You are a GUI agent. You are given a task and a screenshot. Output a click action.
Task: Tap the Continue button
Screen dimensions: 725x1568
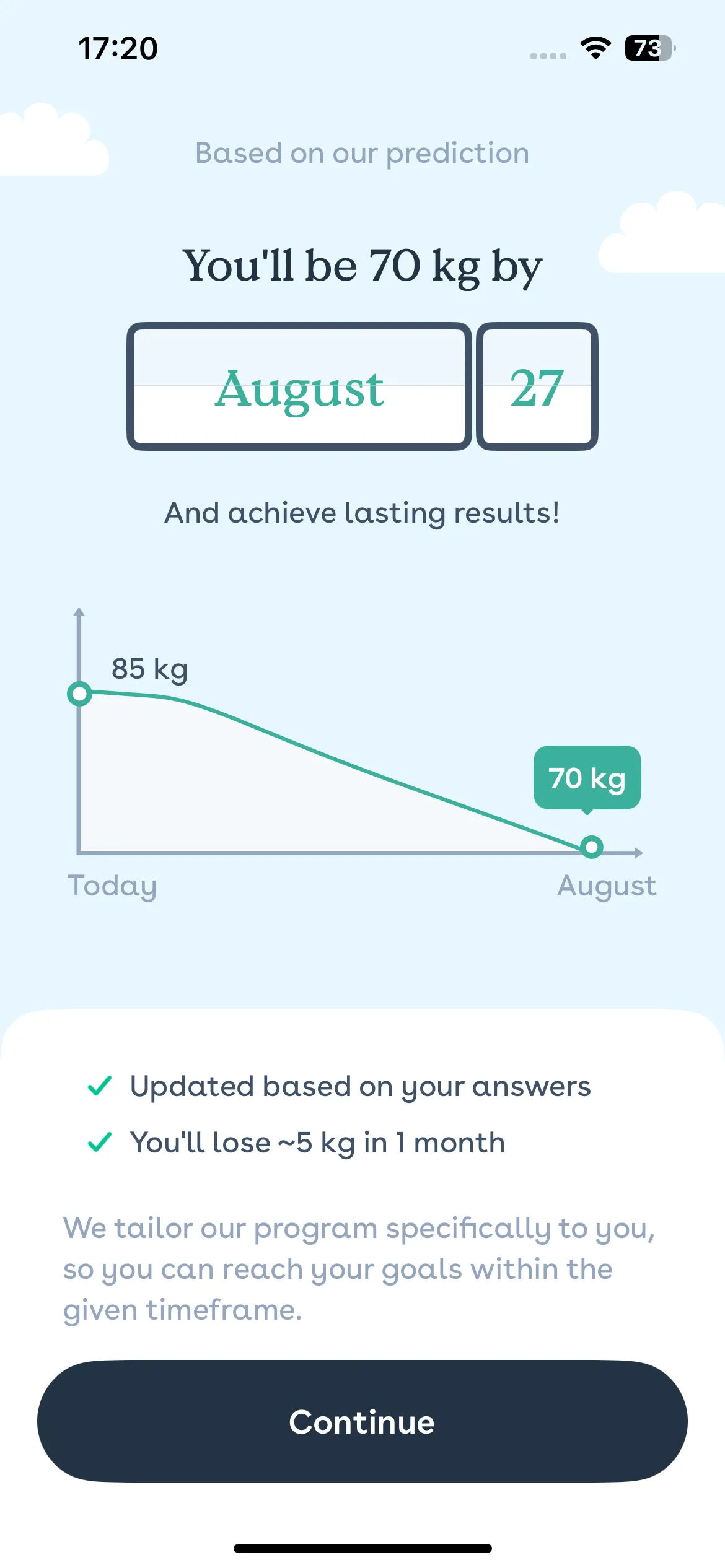pyautogui.click(x=362, y=1421)
